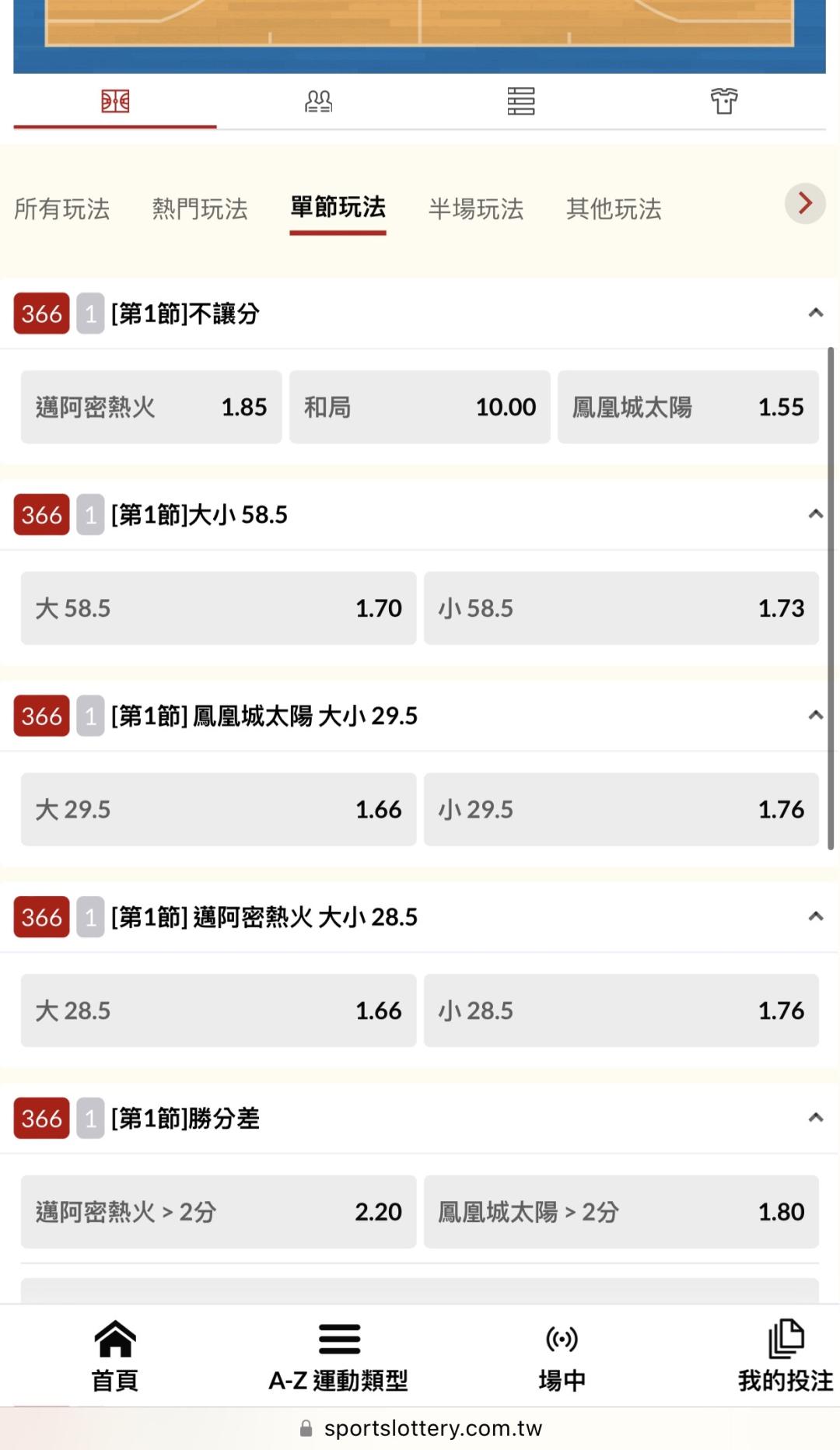Open A-Z 運動類型 menu

(x=338, y=1356)
